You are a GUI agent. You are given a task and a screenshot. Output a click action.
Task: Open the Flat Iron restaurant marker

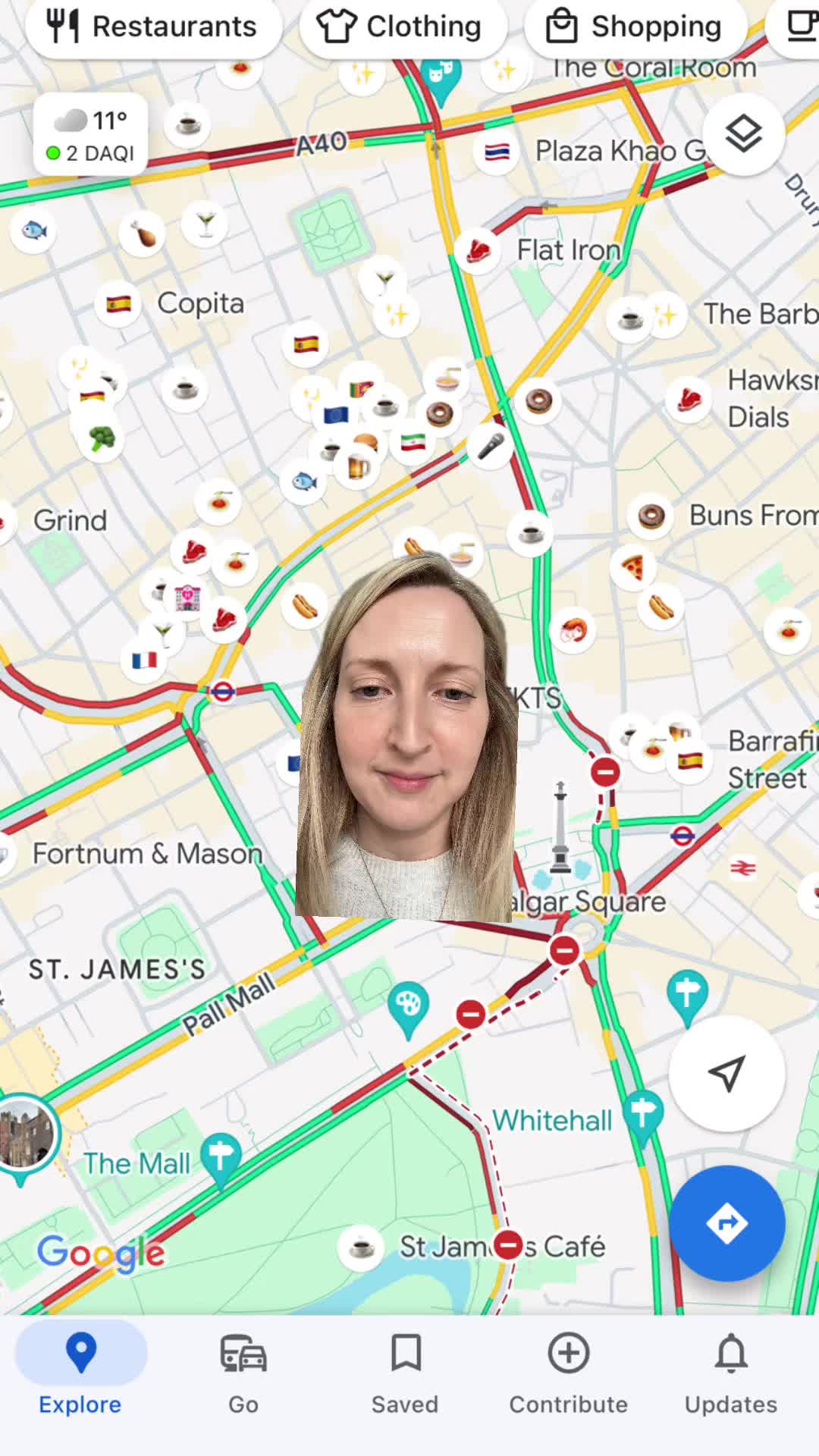[x=478, y=250]
